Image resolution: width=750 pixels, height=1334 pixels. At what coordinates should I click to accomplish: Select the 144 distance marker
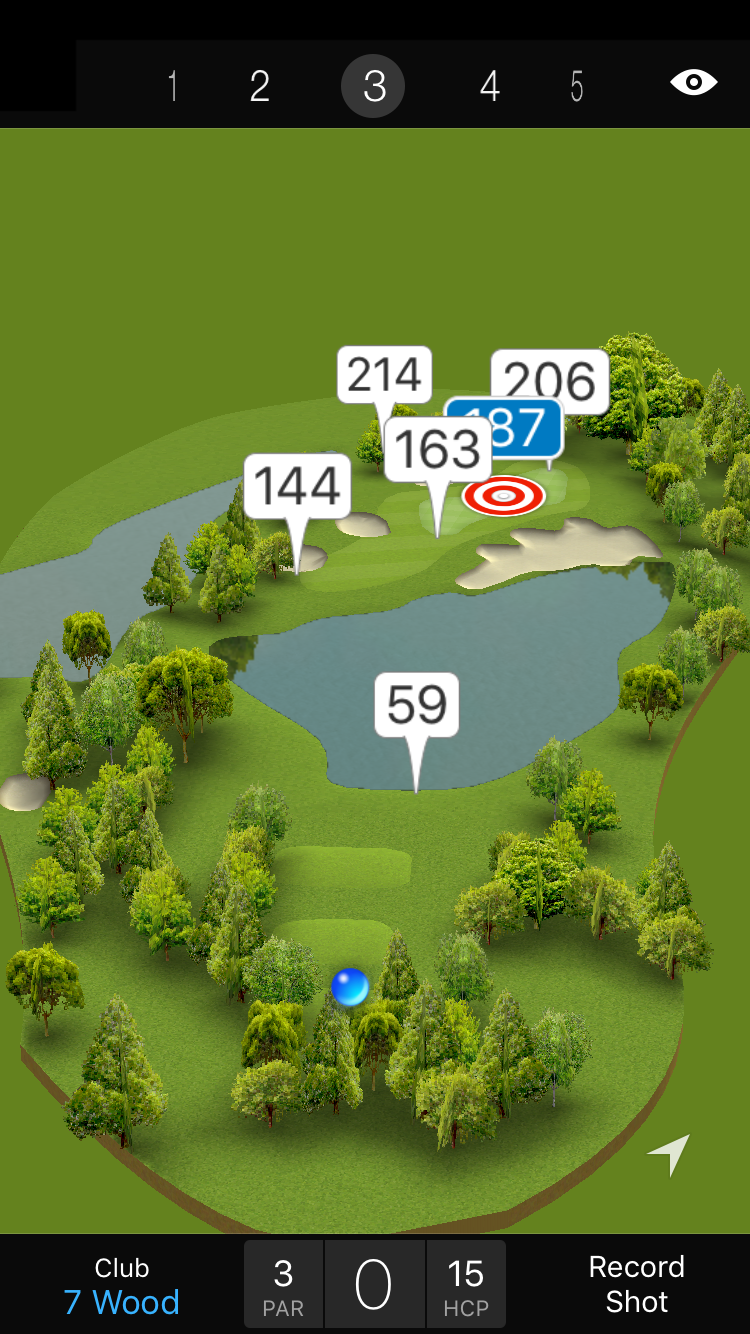pos(297,487)
